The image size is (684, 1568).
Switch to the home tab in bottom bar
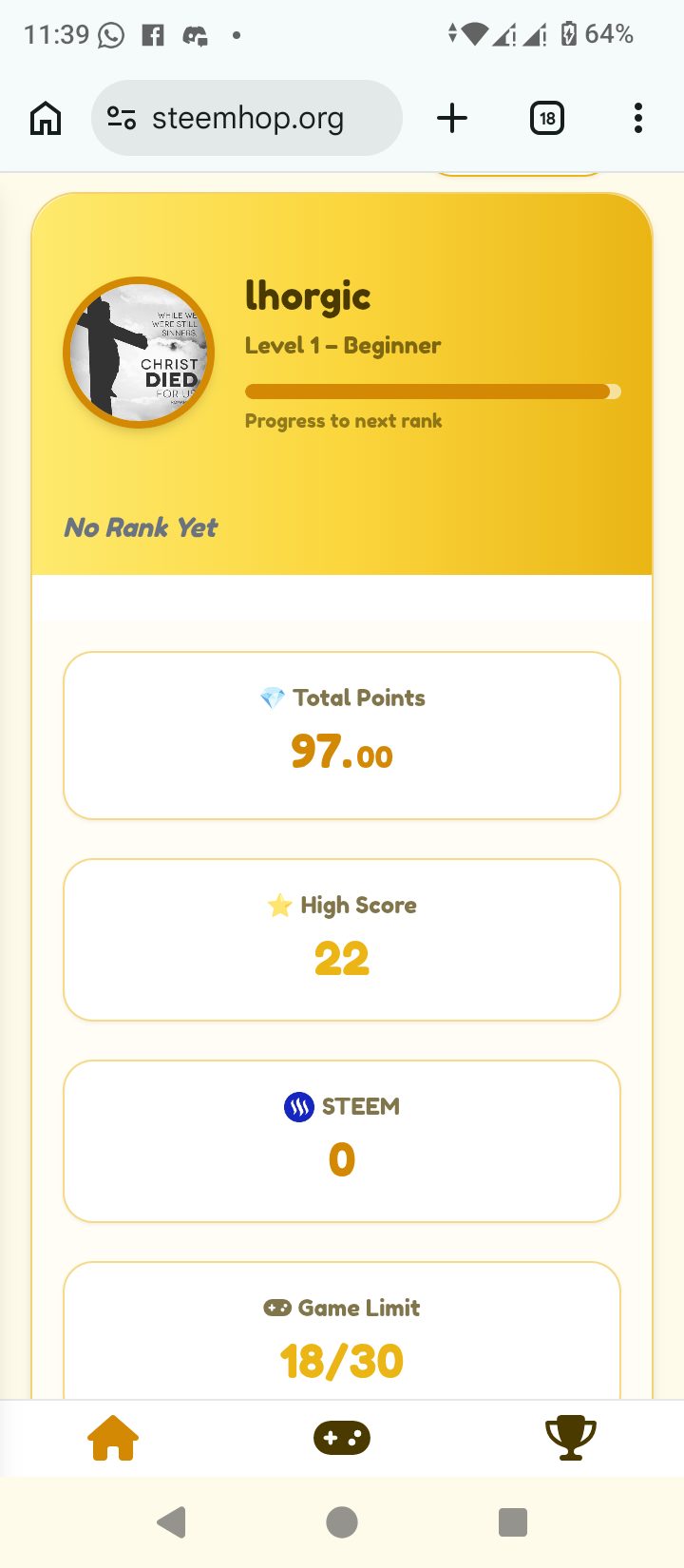pyautogui.click(x=113, y=1438)
